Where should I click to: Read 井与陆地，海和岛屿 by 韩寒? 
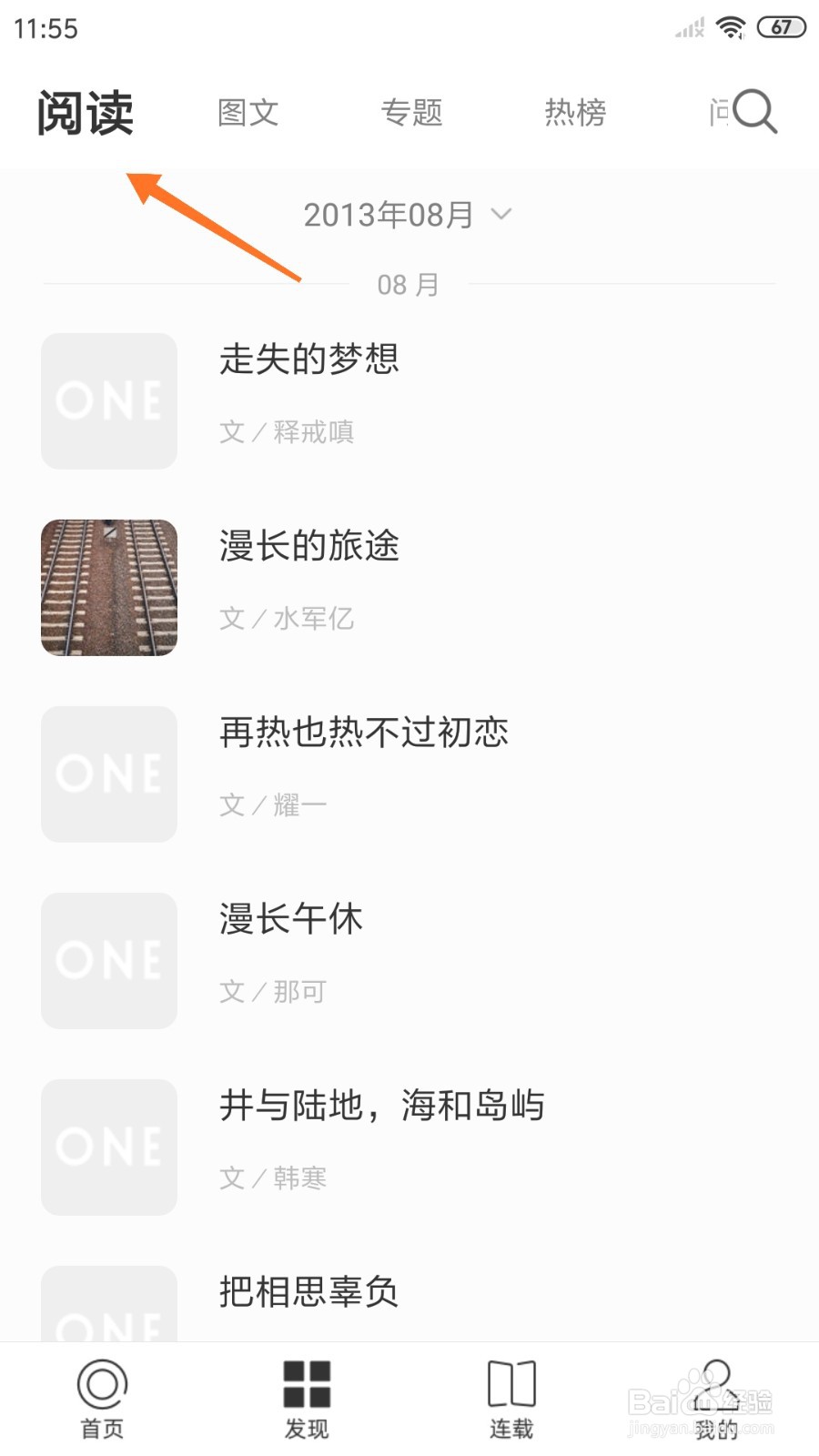(382, 1106)
